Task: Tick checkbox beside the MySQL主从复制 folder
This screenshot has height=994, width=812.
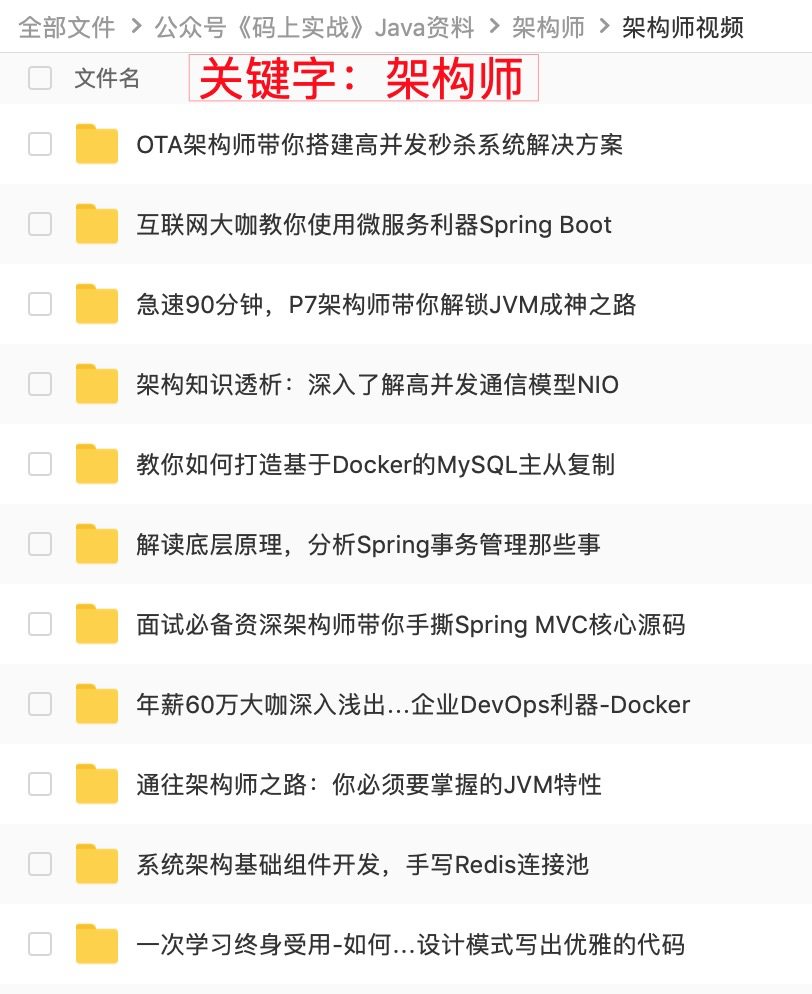Action: 40,464
